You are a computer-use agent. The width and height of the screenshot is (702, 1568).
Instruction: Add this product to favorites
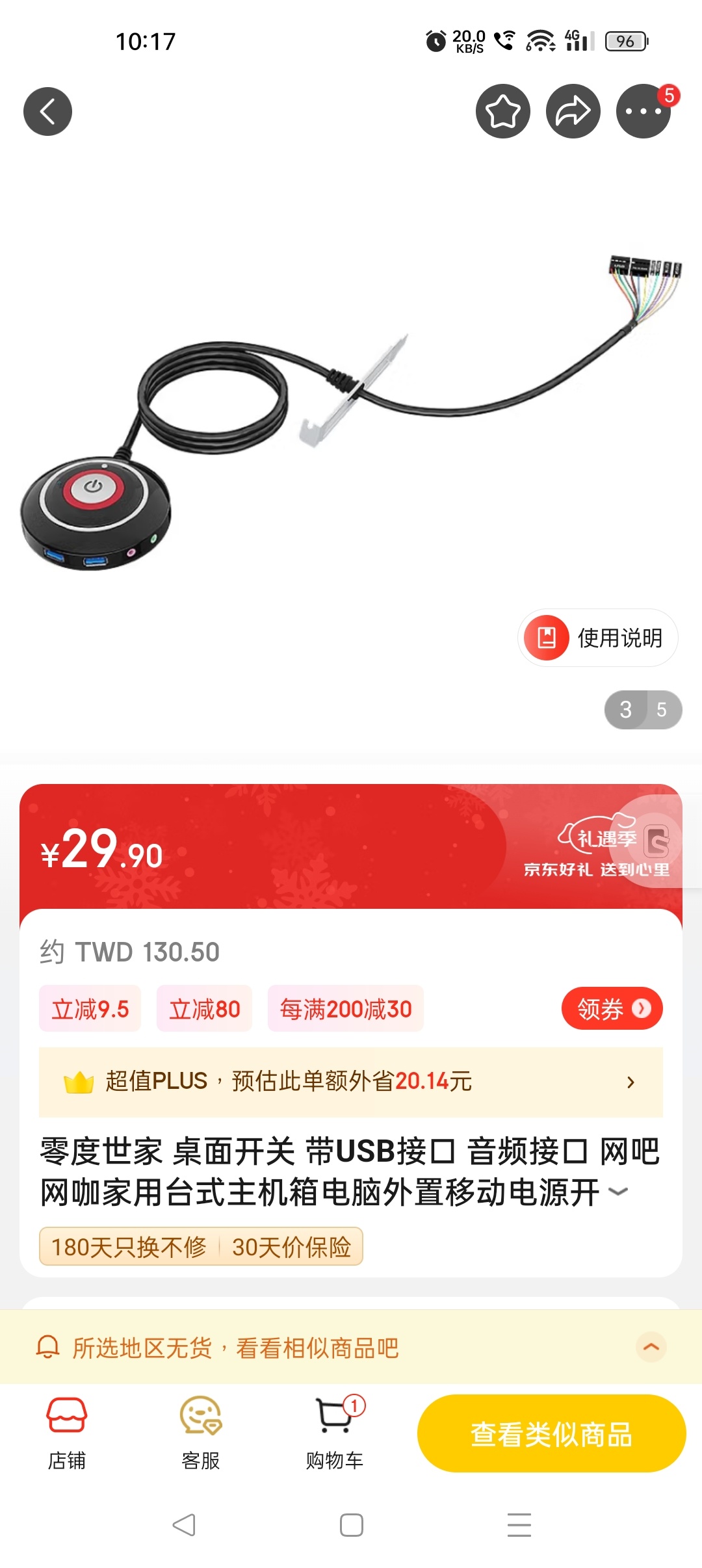click(503, 111)
